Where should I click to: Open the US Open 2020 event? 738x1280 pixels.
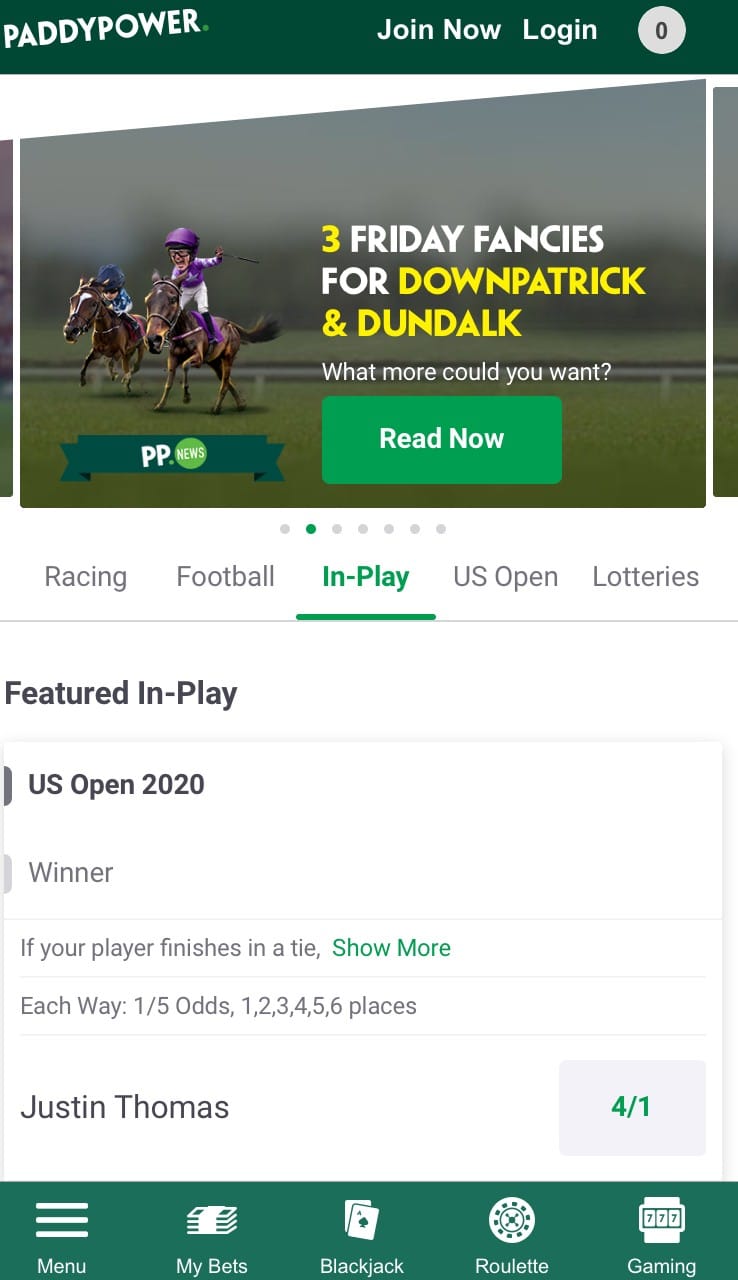[x=116, y=785]
